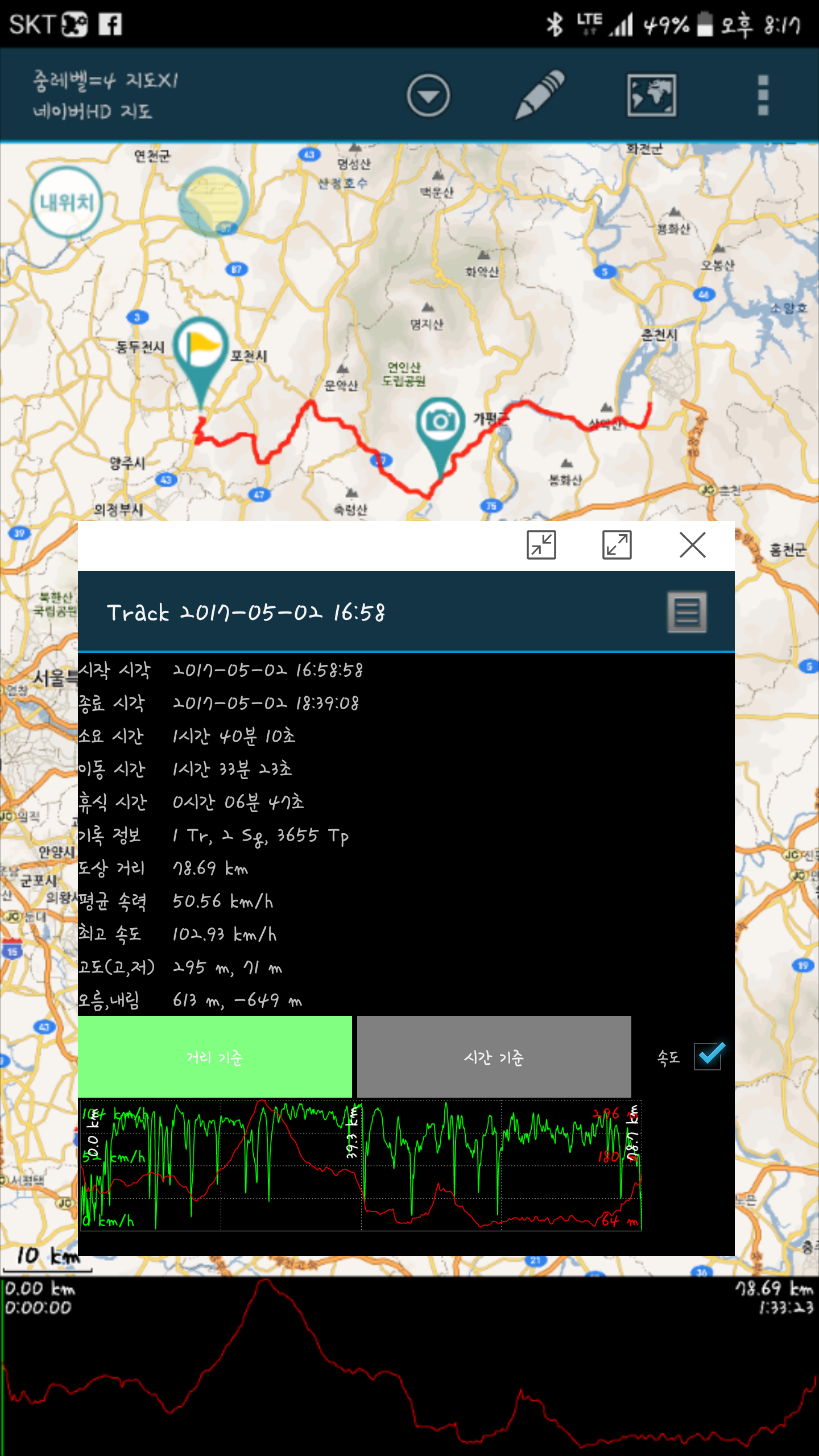Open the world map selector icon
This screenshot has width=819, height=1456.
tap(651, 95)
